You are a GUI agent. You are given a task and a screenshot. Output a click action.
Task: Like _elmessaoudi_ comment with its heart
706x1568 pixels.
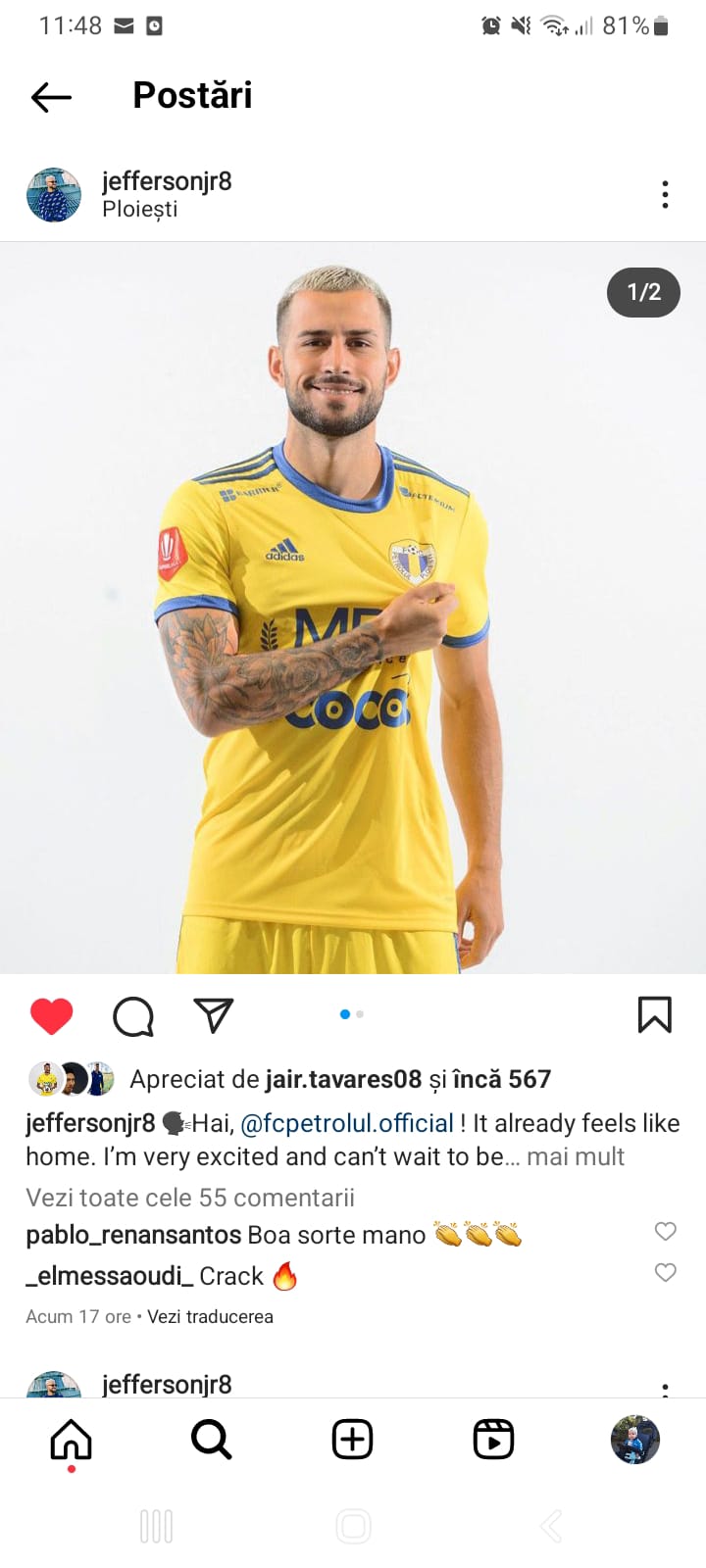click(x=665, y=1272)
